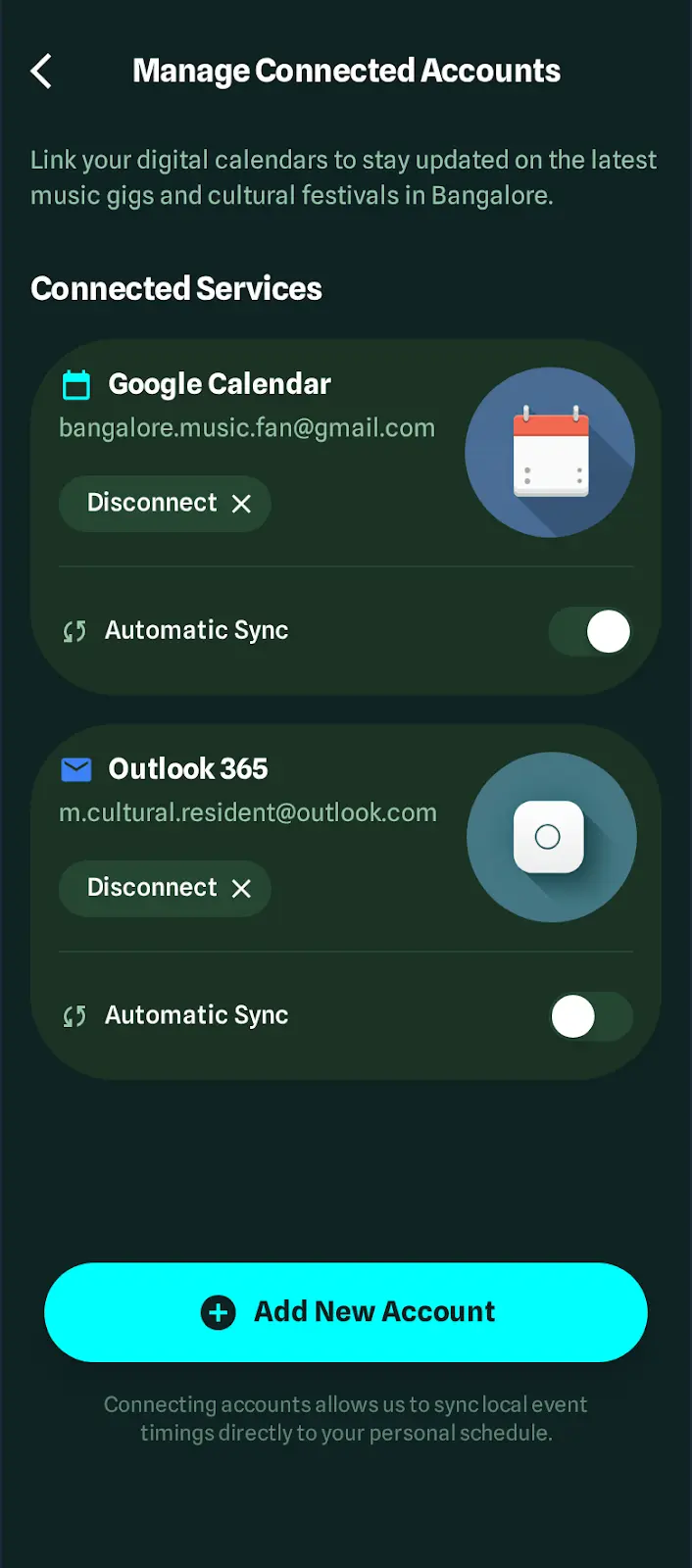Disconnect the Outlook 365 account
This screenshot has width=692, height=1568.
coord(165,888)
